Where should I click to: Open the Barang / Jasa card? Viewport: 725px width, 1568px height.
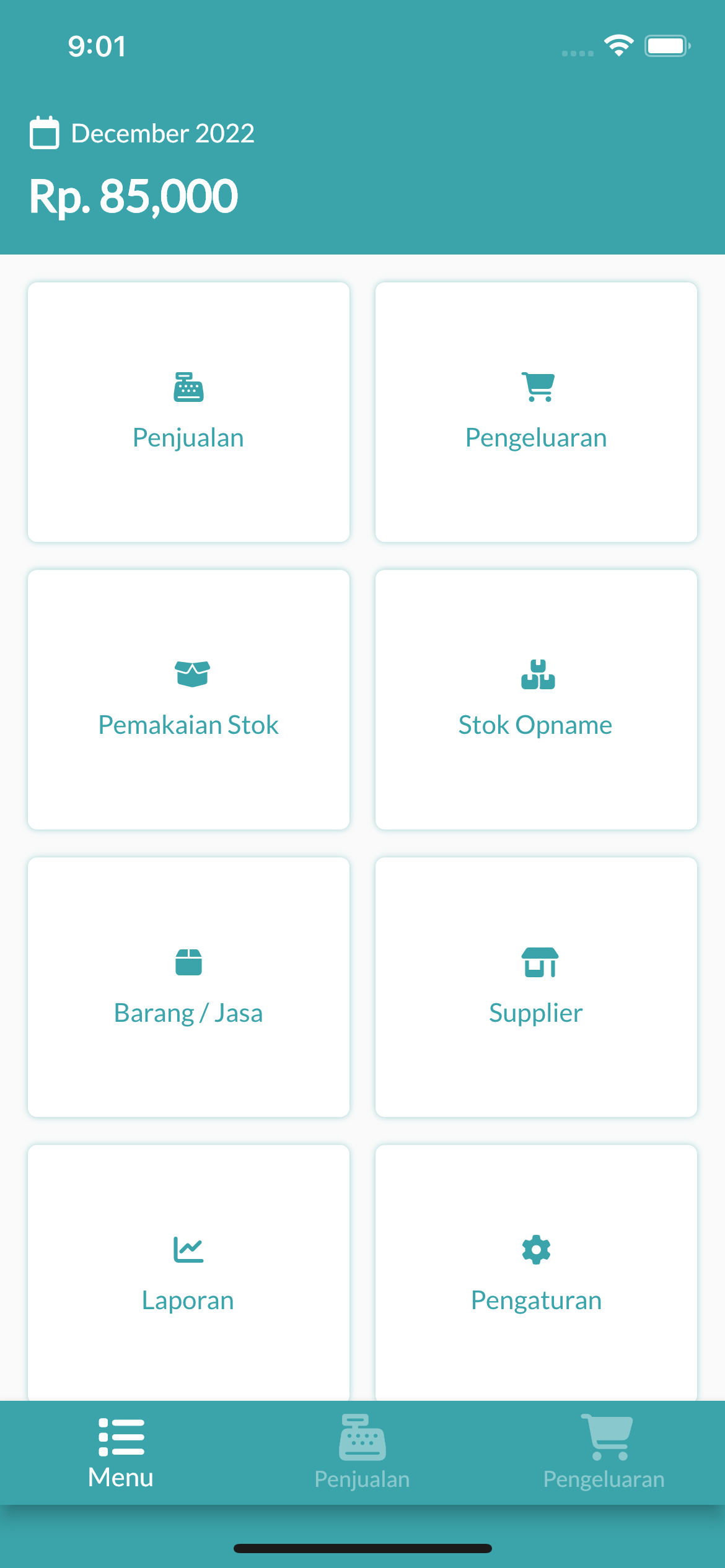coord(188,987)
